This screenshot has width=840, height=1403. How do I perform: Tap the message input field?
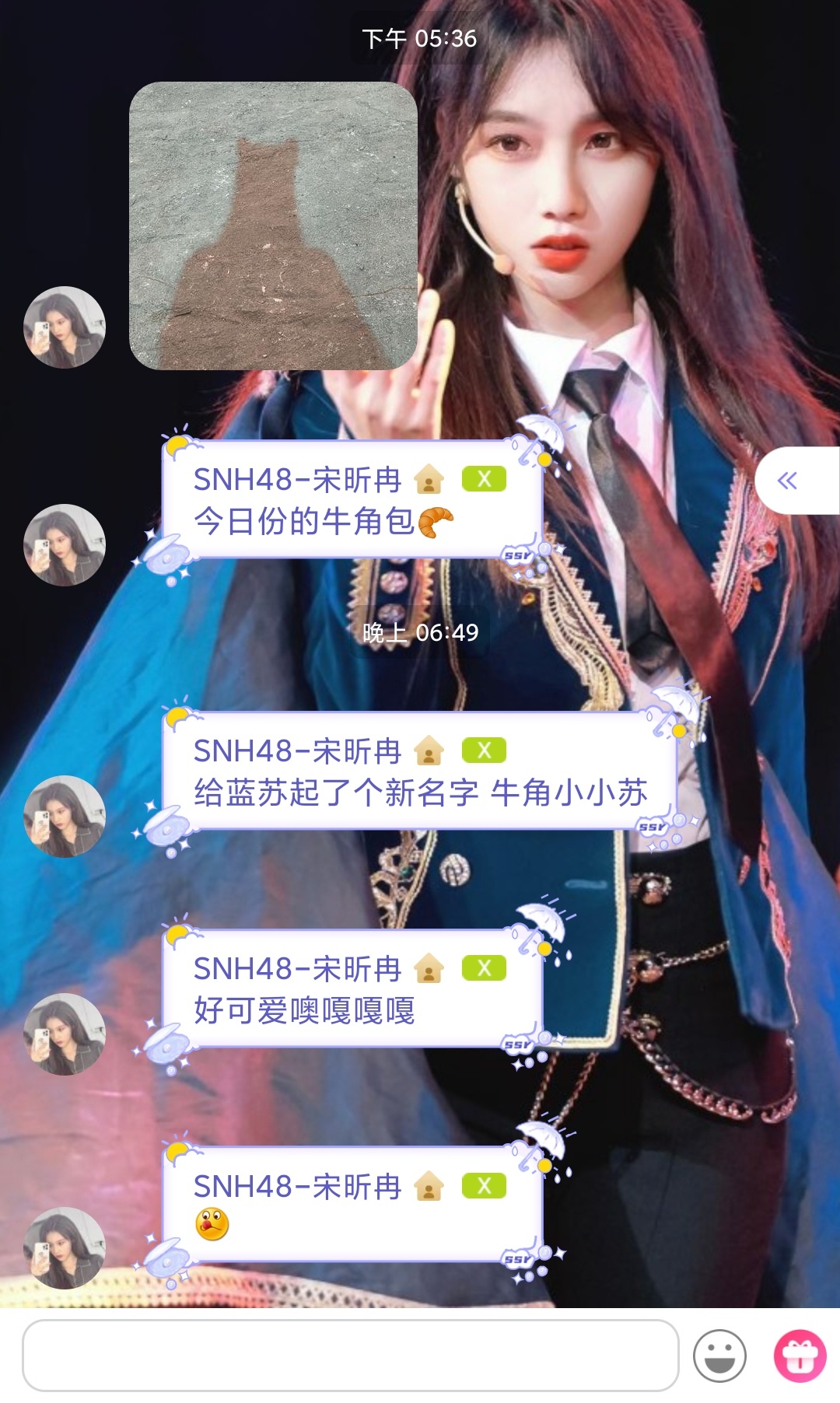coord(350,1356)
